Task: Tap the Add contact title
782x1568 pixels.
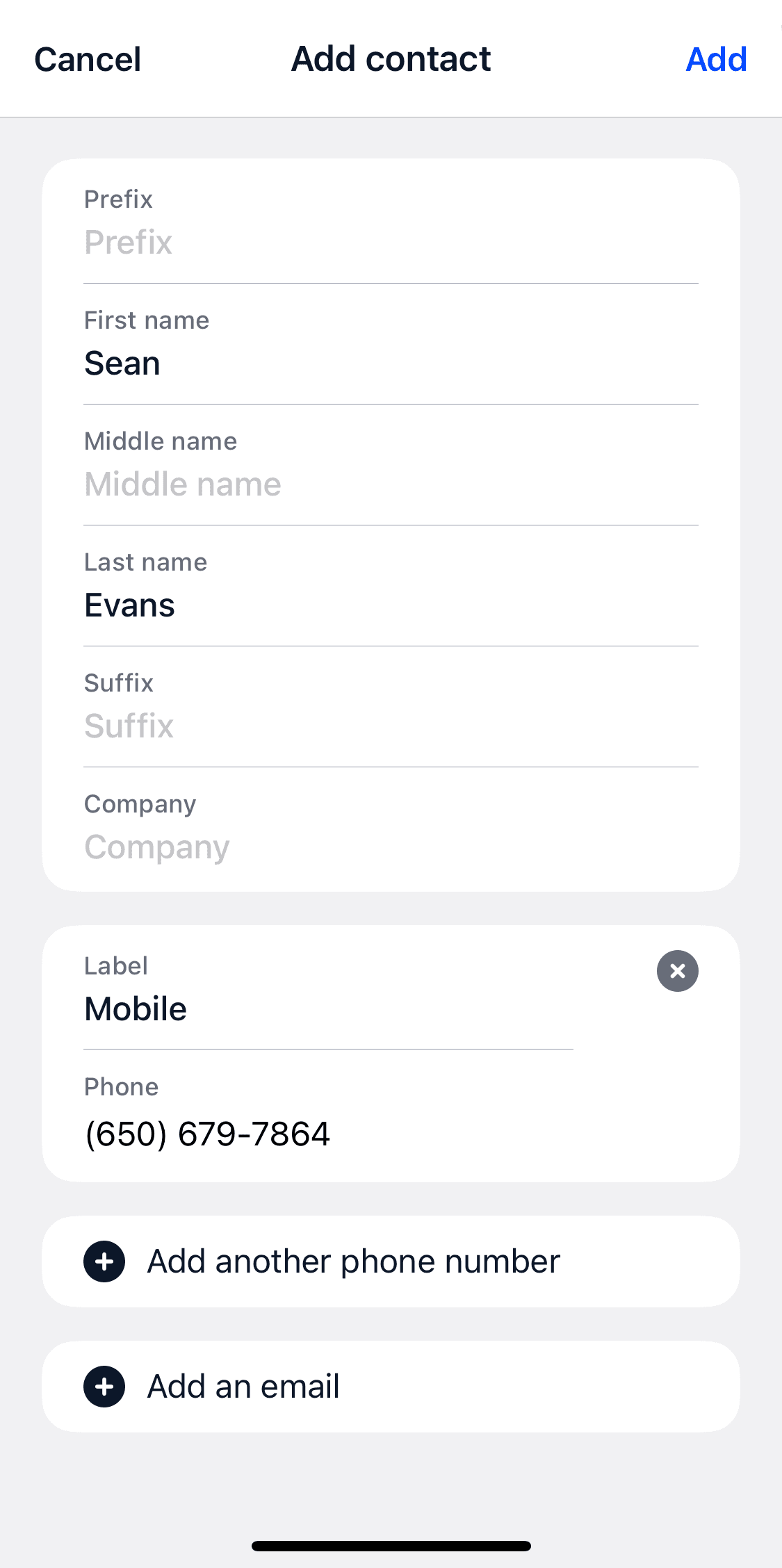Action: click(x=391, y=58)
